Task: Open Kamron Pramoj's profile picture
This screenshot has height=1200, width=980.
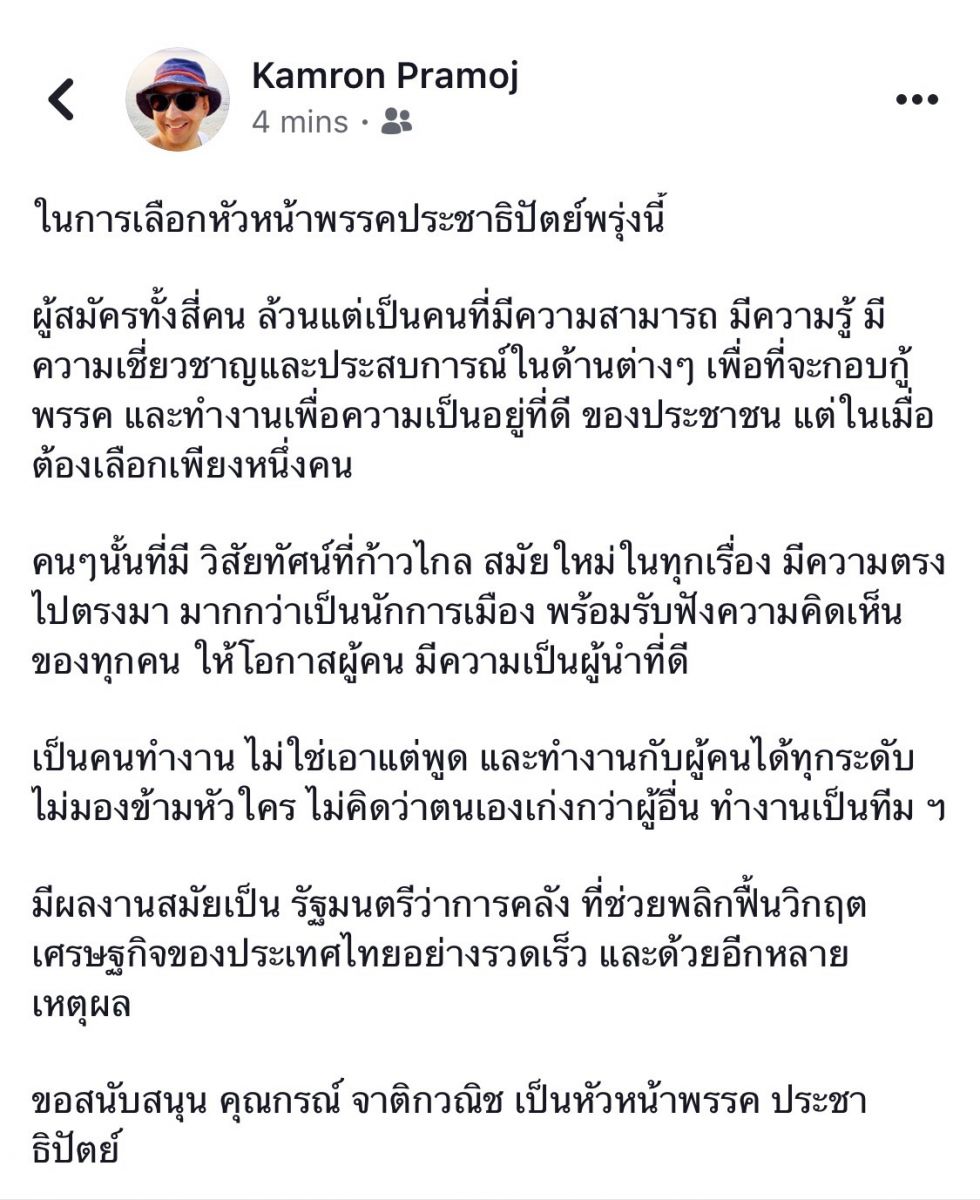Action: click(178, 99)
